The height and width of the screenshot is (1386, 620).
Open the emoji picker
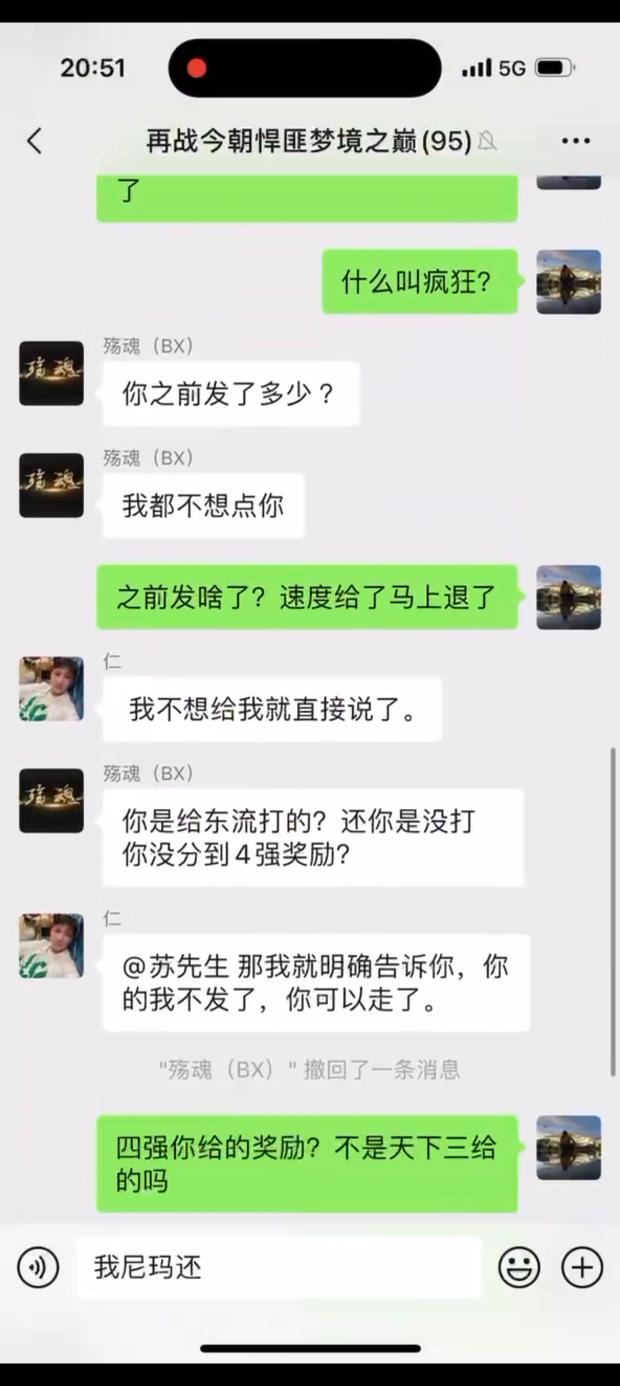click(519, 1268)
